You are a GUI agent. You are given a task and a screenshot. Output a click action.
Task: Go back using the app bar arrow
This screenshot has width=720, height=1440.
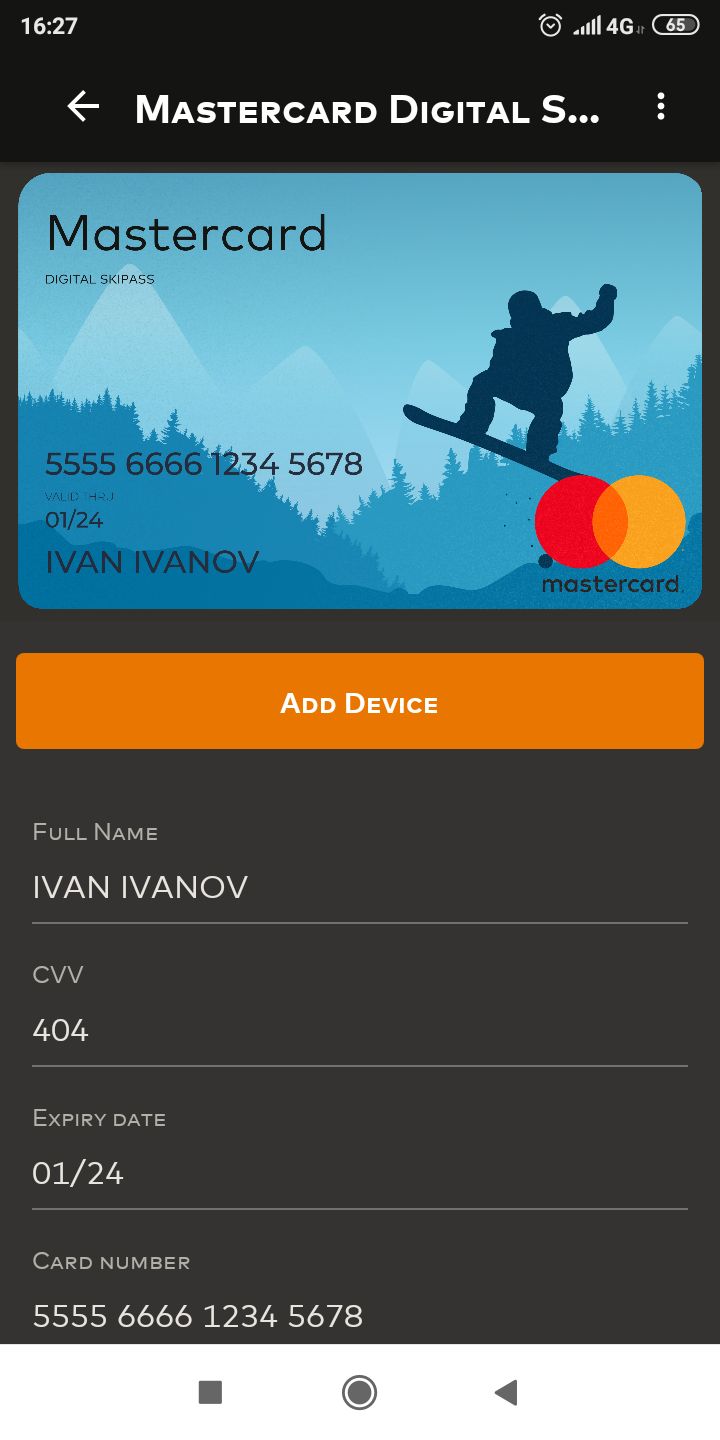[x=83, y=107]
